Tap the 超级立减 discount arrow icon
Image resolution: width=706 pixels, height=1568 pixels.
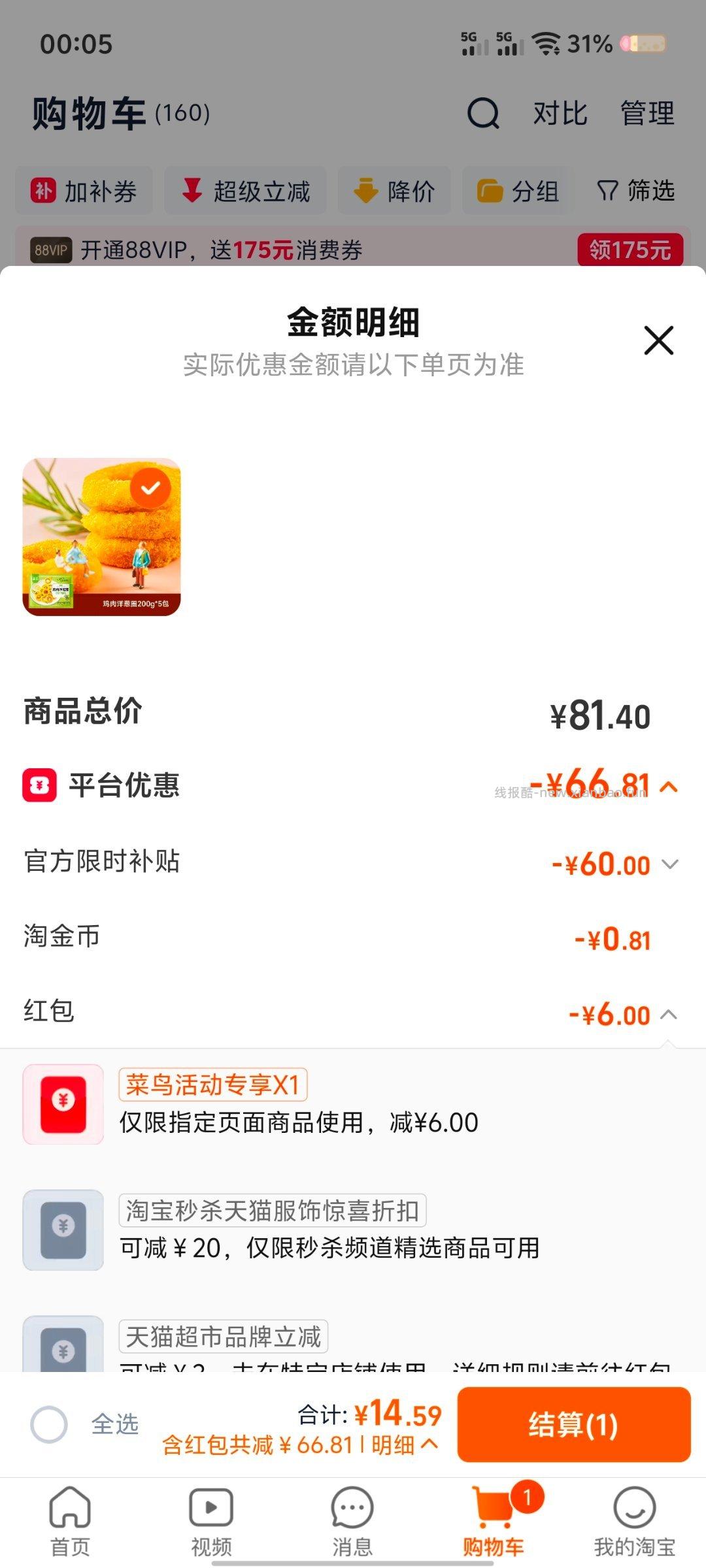(x=193, y=191)
